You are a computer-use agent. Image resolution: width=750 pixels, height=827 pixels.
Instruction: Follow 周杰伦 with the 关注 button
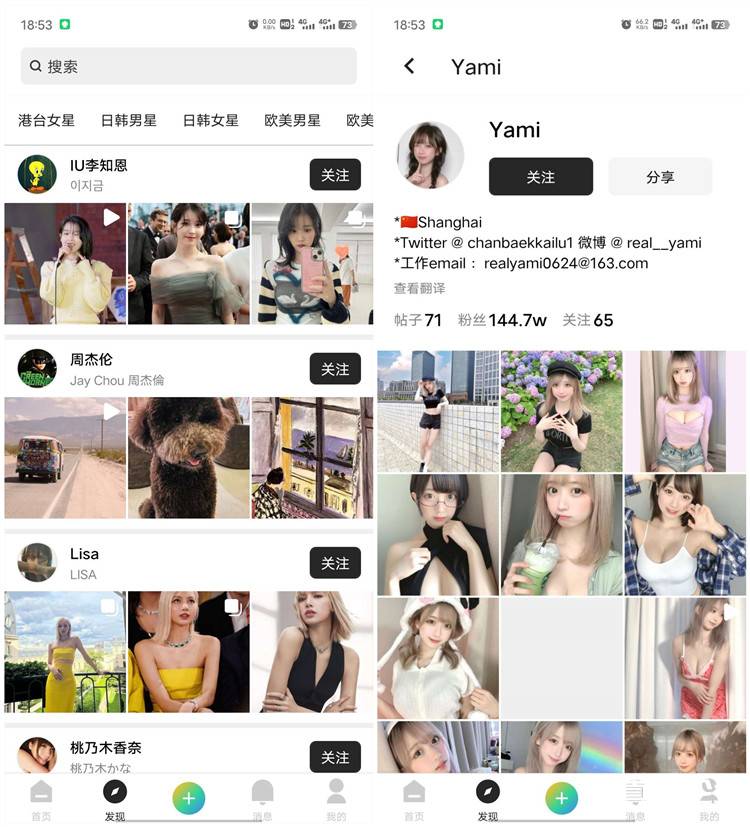tap(335, 369)
